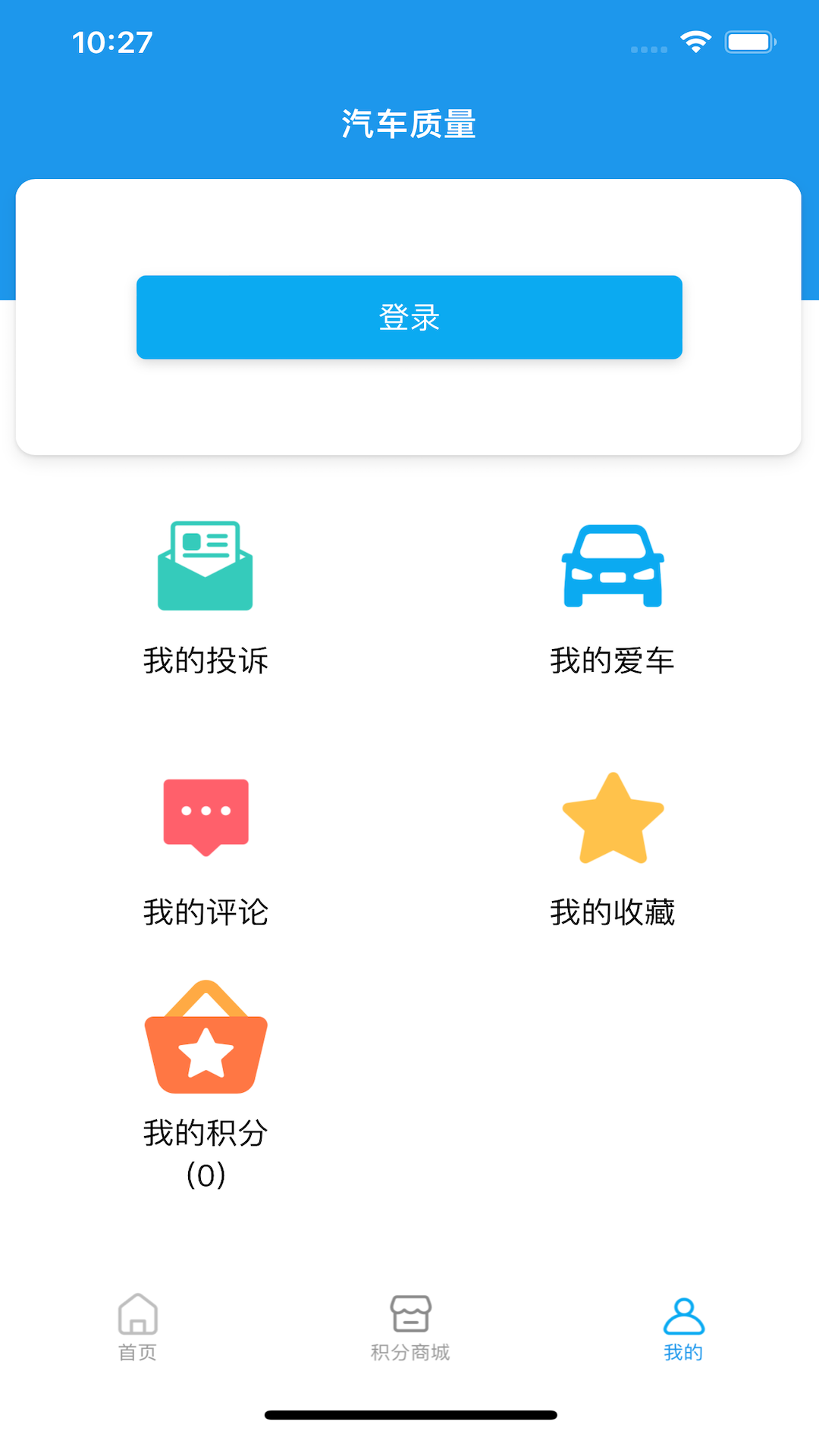The image size is (819, 1456).
Task: Select the 我的 profile icon
Action: click(684, 1316)
